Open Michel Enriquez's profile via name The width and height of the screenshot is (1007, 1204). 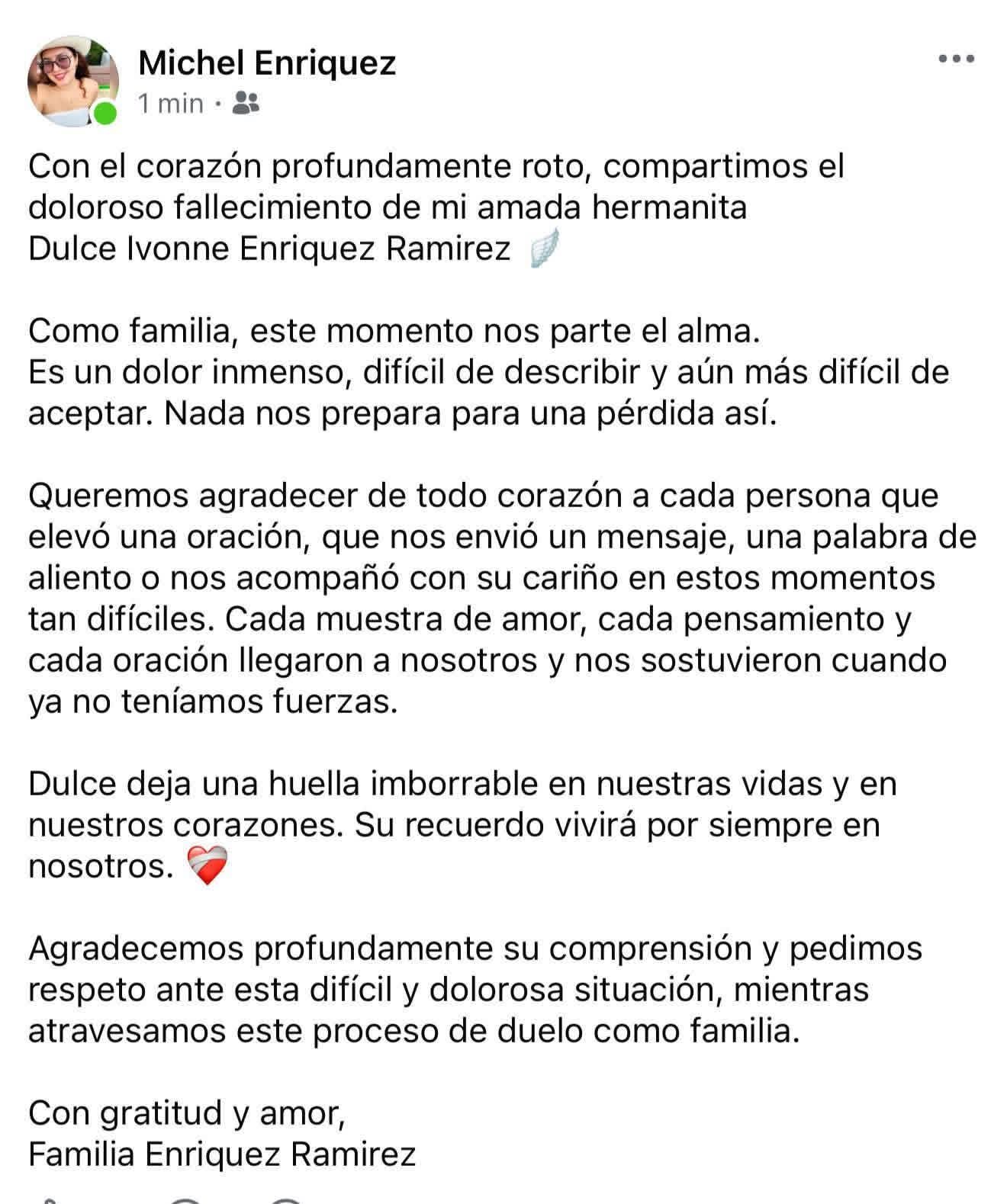point(267,63)
